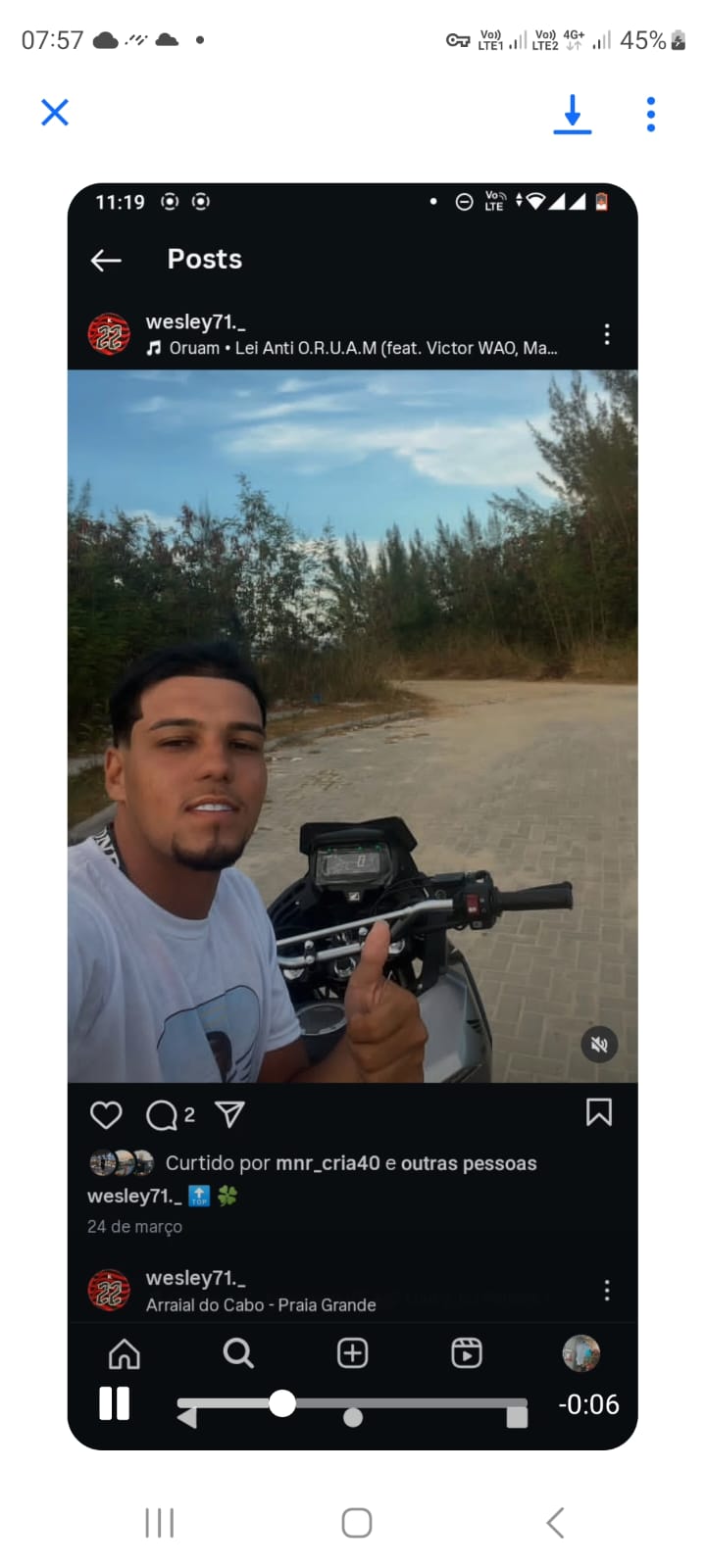Go to the system home screen
The width and height of the screenshot is (706, 1568).
tap(356, 1522)
